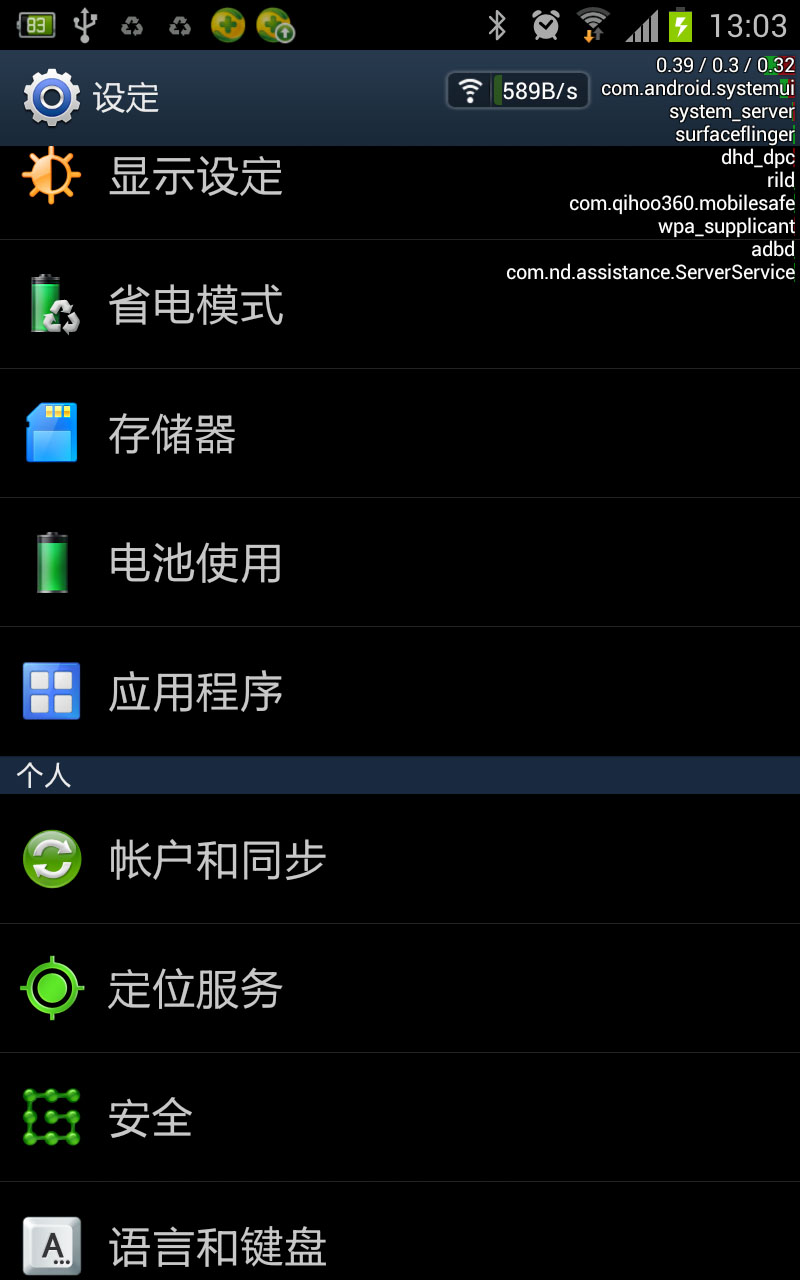800x1280 pixels.
Task: Select the Location services target icon
Action: coord(51,988)
